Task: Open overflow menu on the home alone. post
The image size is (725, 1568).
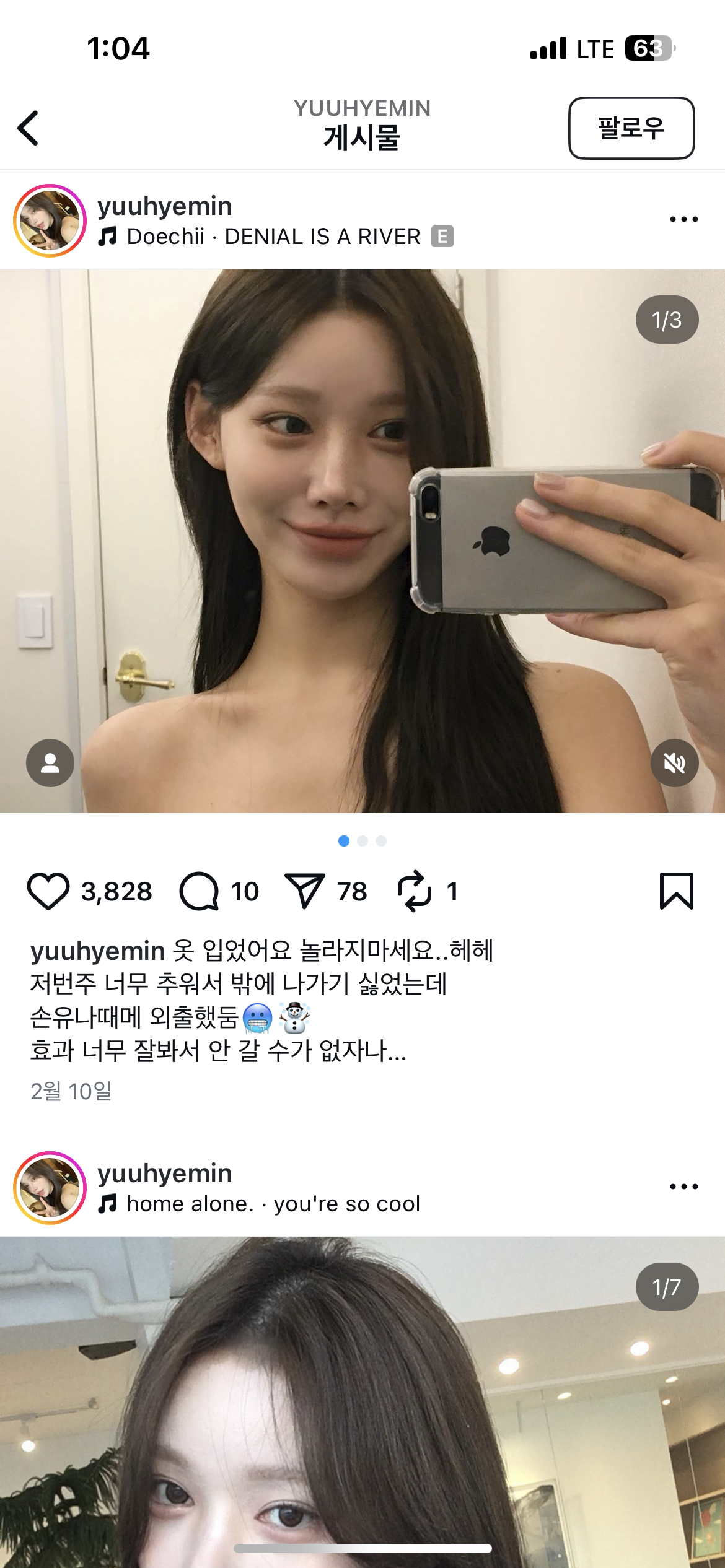Action: 683,1187
